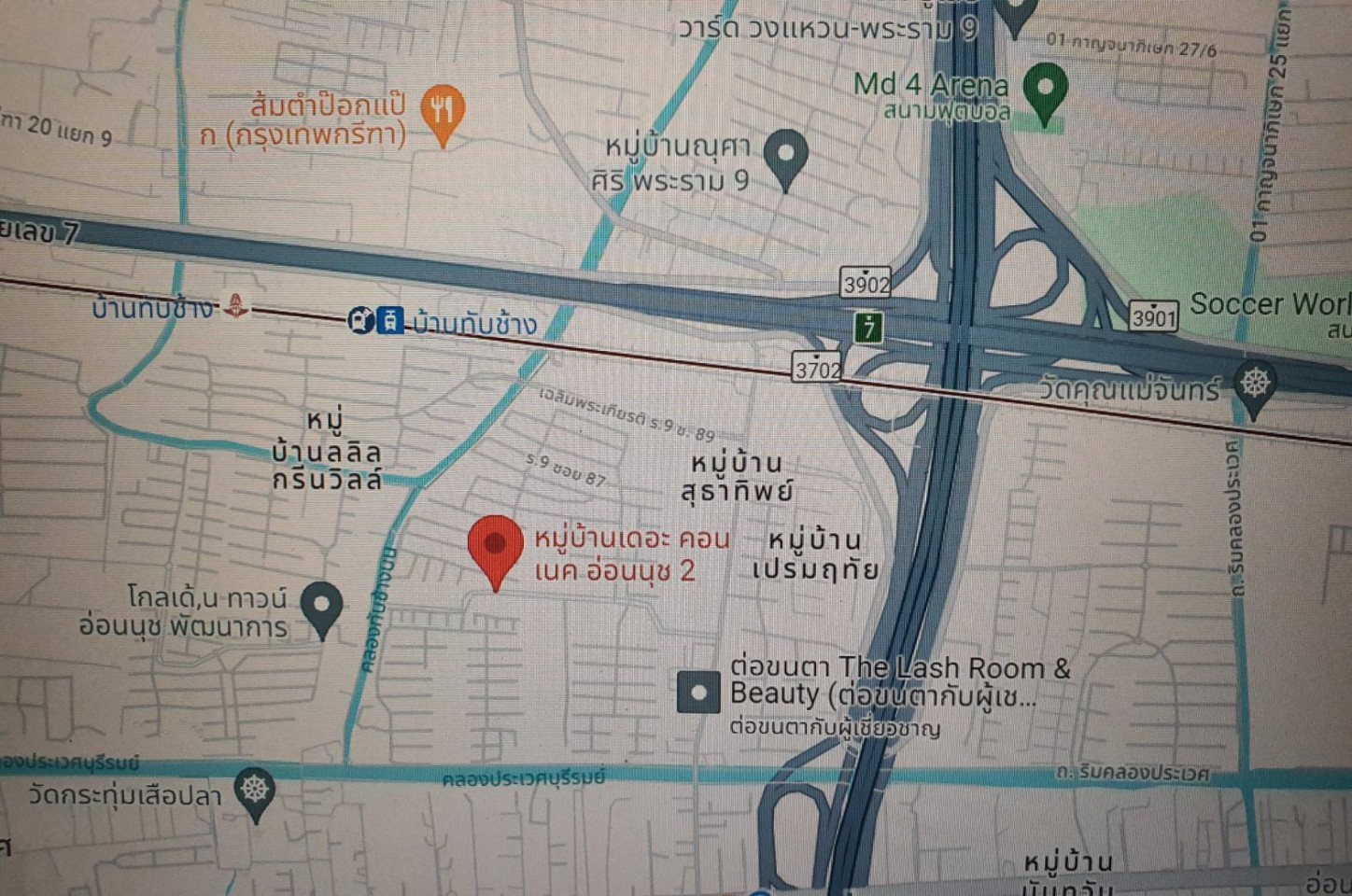Open the หมู่บ้านณุศาศิริ พระราม 9 place pin
Image resolution: width=1352 pixels, height=896 pixels.
click(x=786, y=156)
